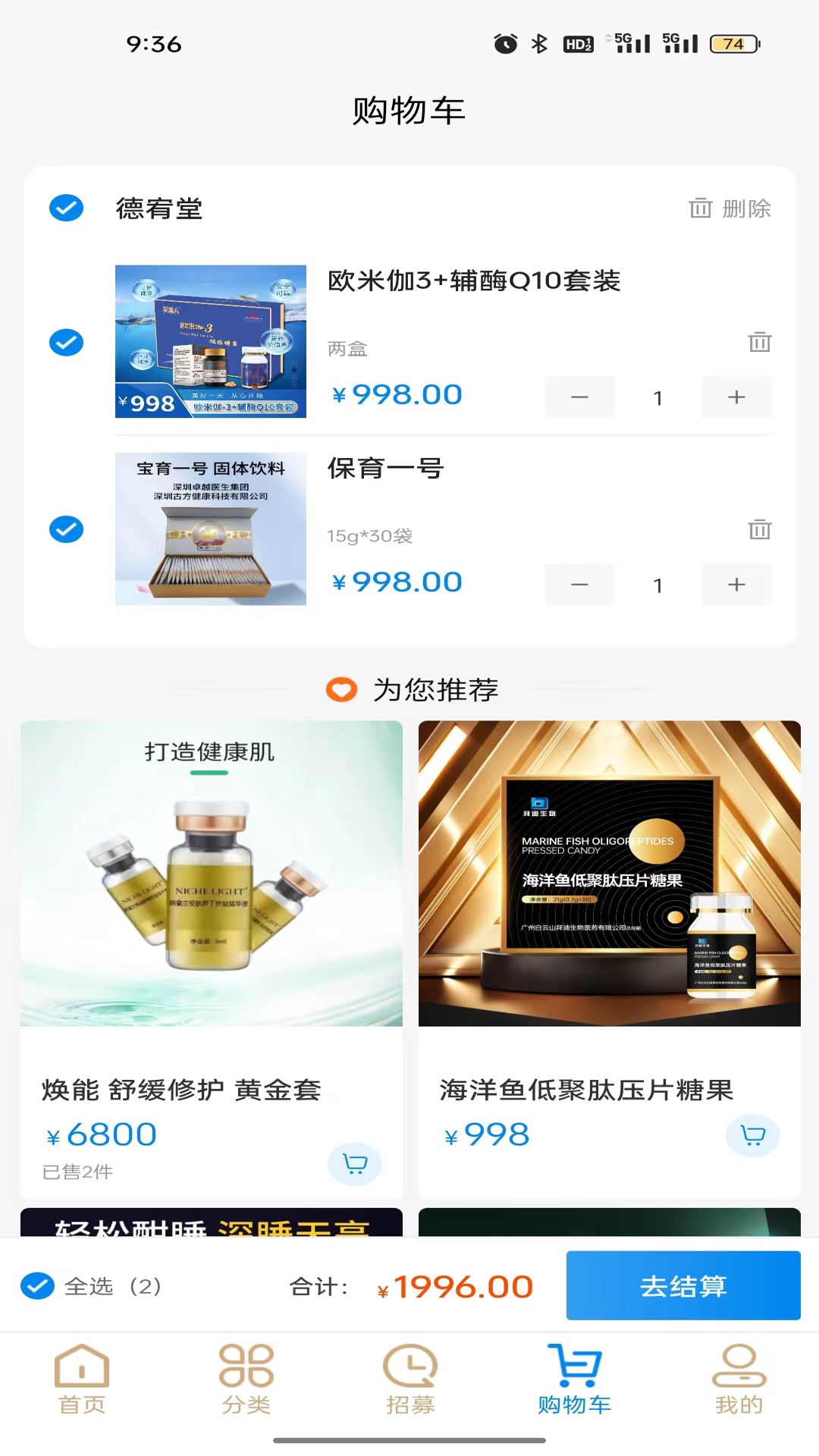Uncheck the 德宥堂 store checkbox
This screenshot has width=819, height=1456.
66,208
